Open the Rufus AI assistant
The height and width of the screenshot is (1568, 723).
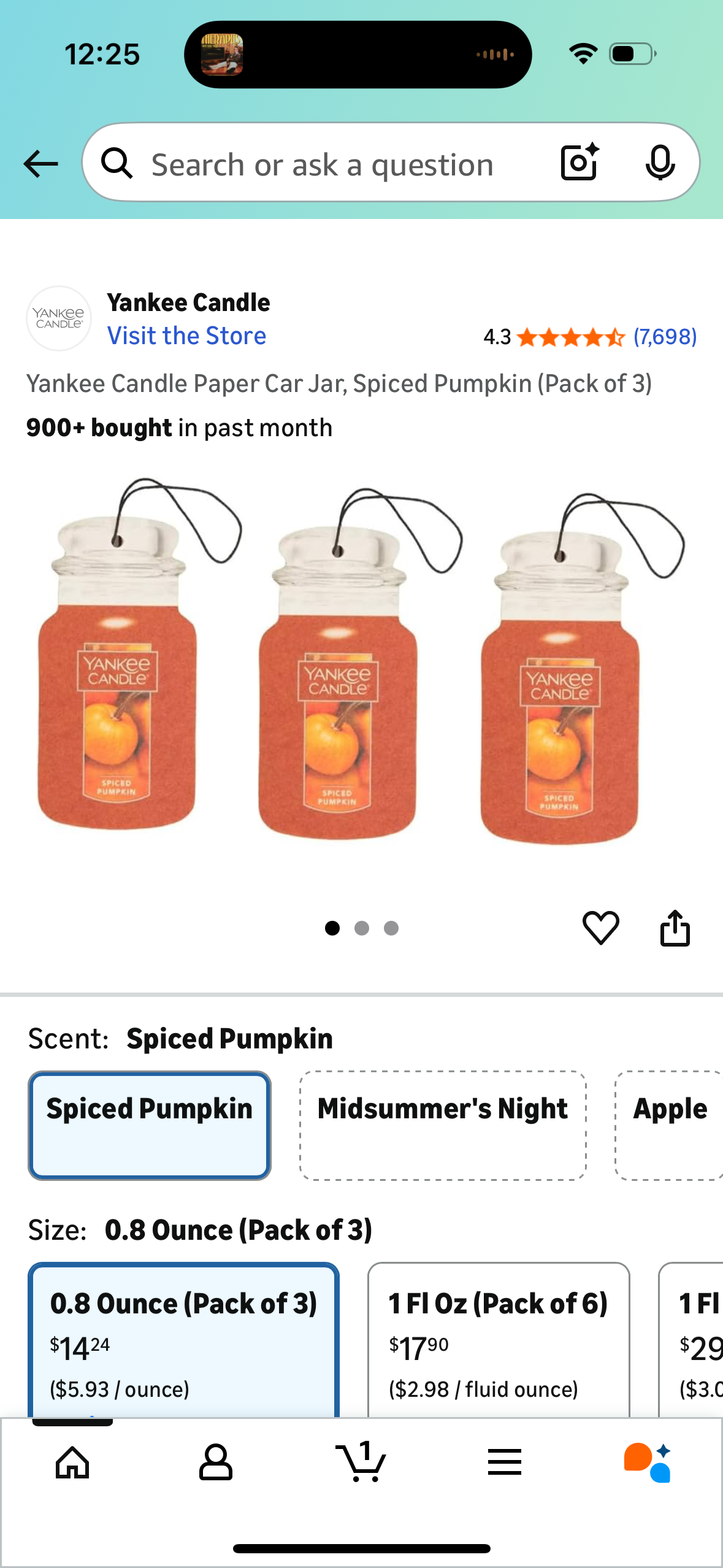(x=648, y=1462)
